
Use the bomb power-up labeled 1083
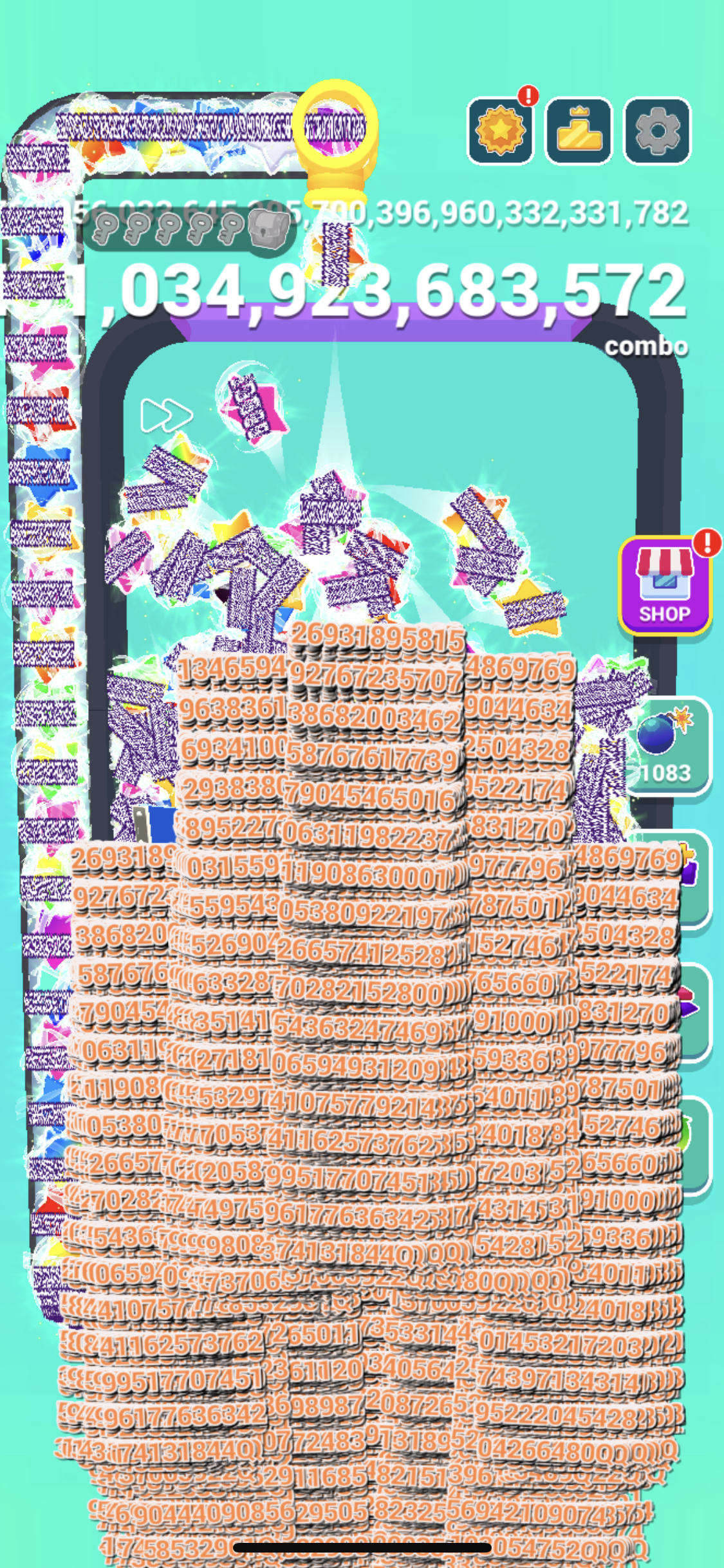[669, 747]
